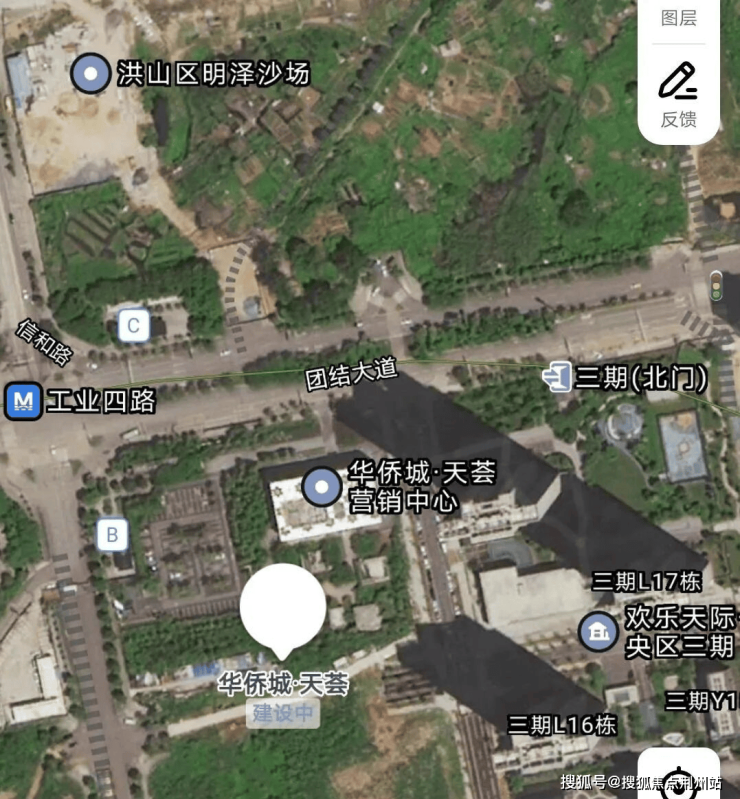Open the 图层 map layers option
The height and width of the screenshot is (799, 740).
[678, 17]
